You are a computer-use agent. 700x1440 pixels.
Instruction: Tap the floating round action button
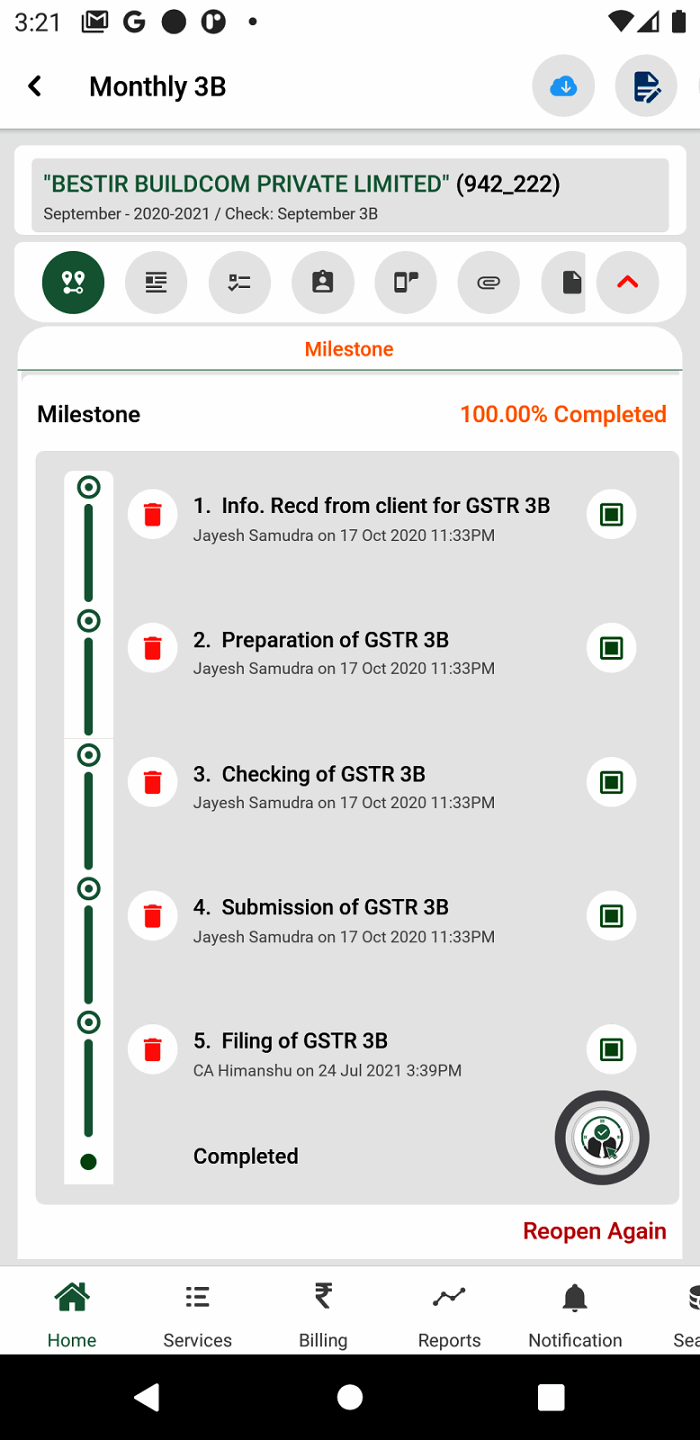(x=602, y=1138)
